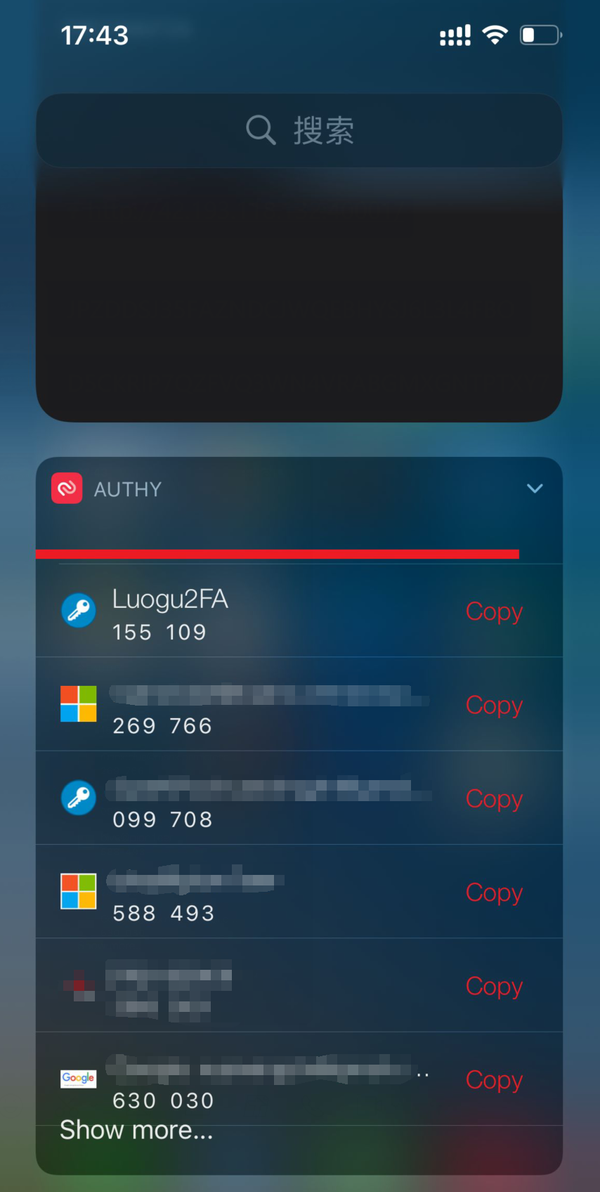Tap Show more... for more tokens
Viewport: 600px width, 1192px height.
(136, 1130)
